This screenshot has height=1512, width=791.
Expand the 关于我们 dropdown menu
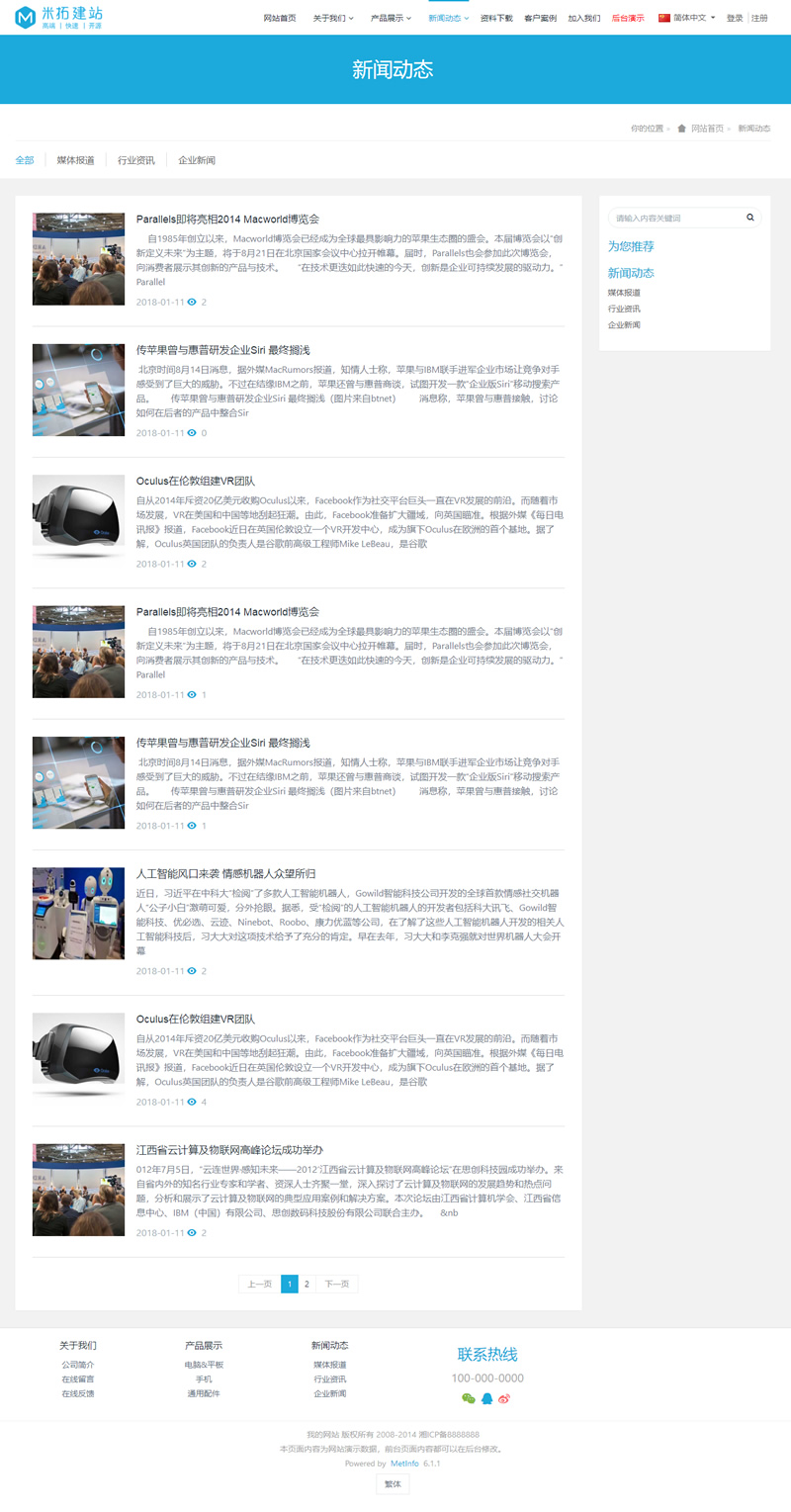pos(333,18)
